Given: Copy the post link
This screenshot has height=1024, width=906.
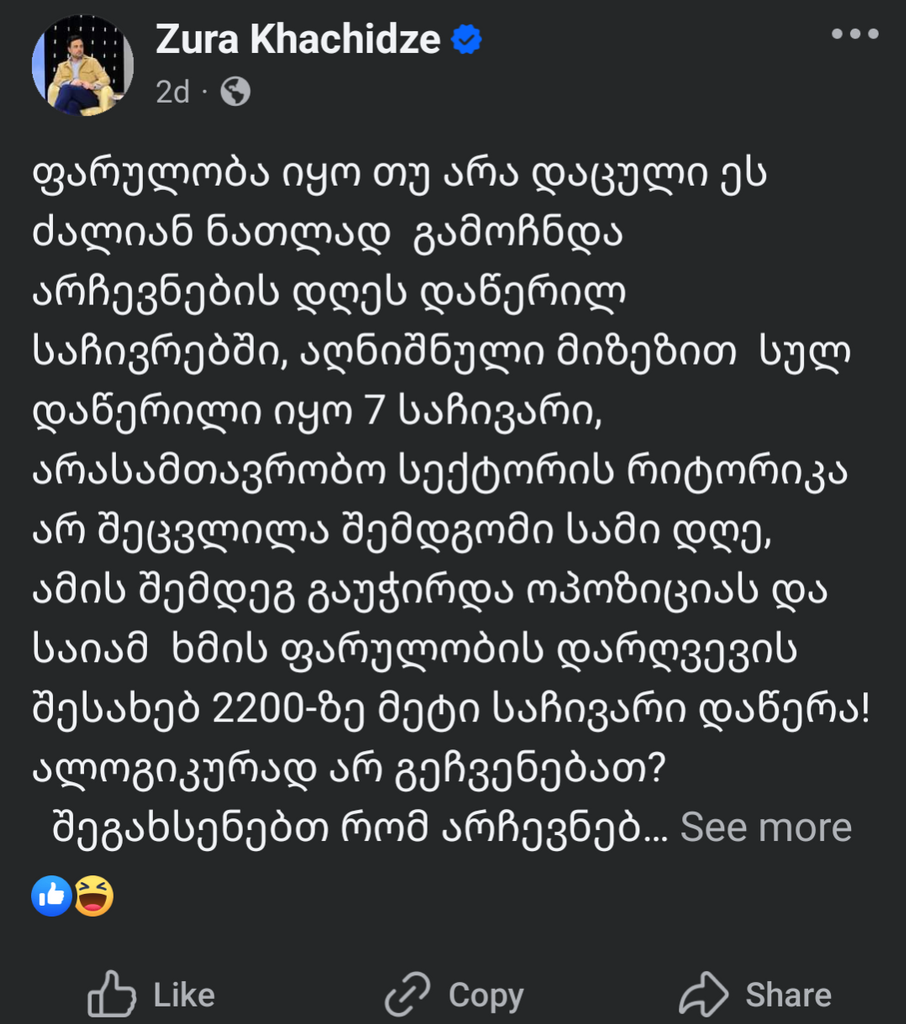Looking at the screenshot, I should pyautogui.click(x=455, y=994).
